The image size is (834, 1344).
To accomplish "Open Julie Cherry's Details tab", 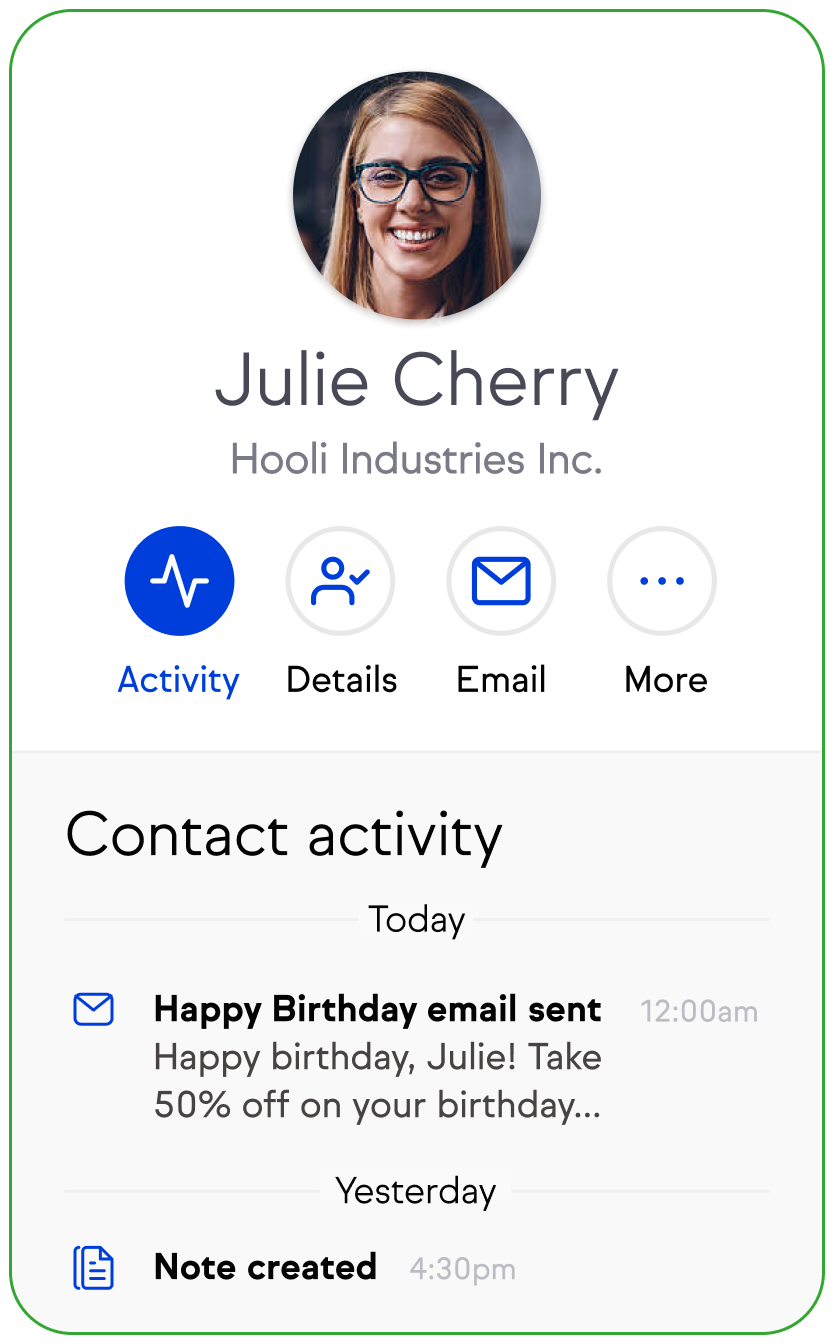I will point(340,581).
